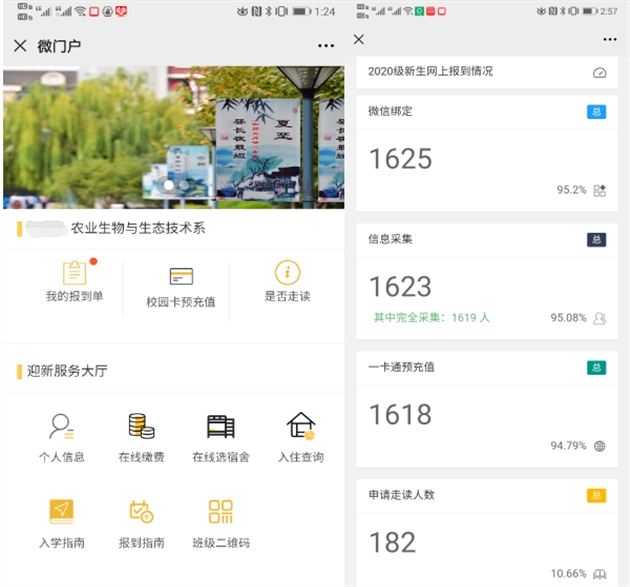
Task: Tap the campus banner image
Action: 174,137
